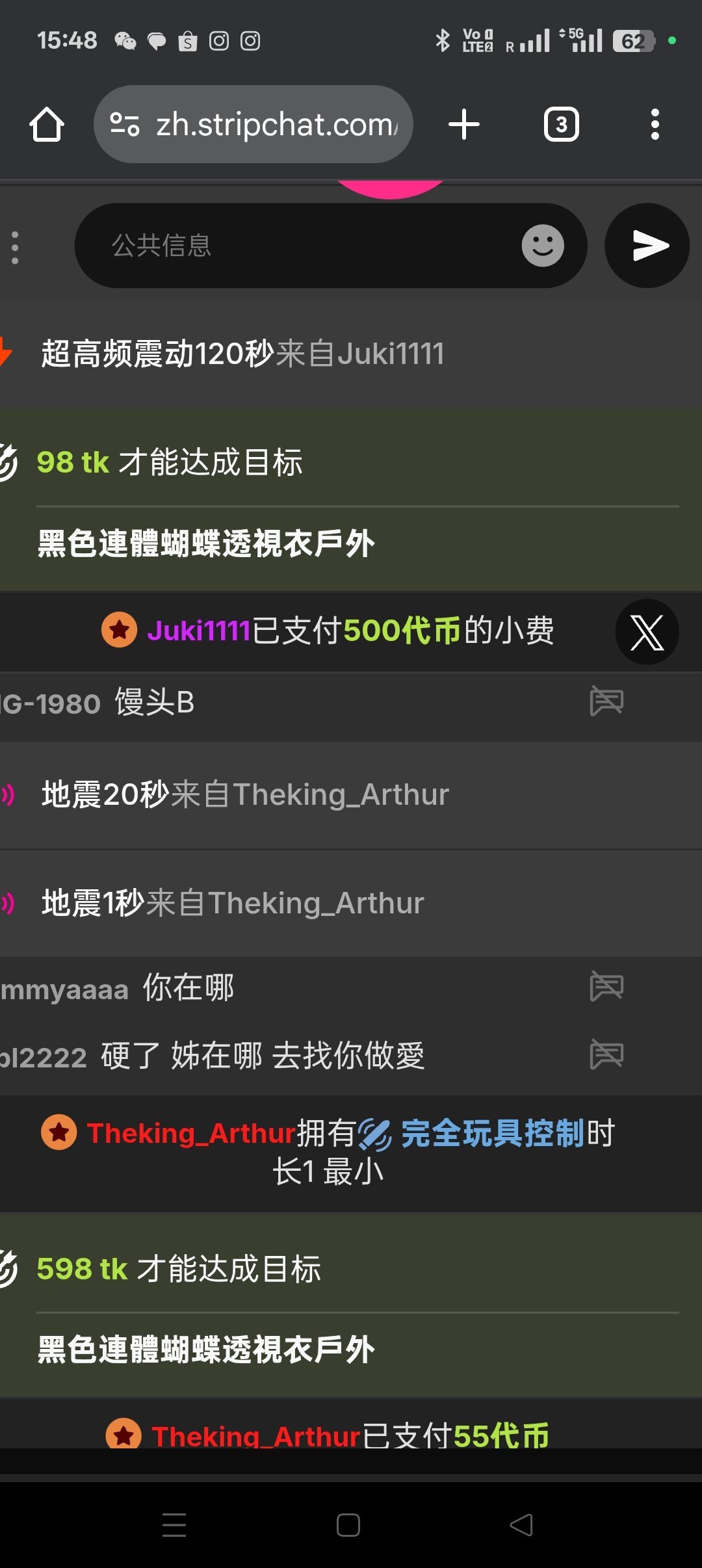Open the emoji picker in the message box

[x=543, y=246]
